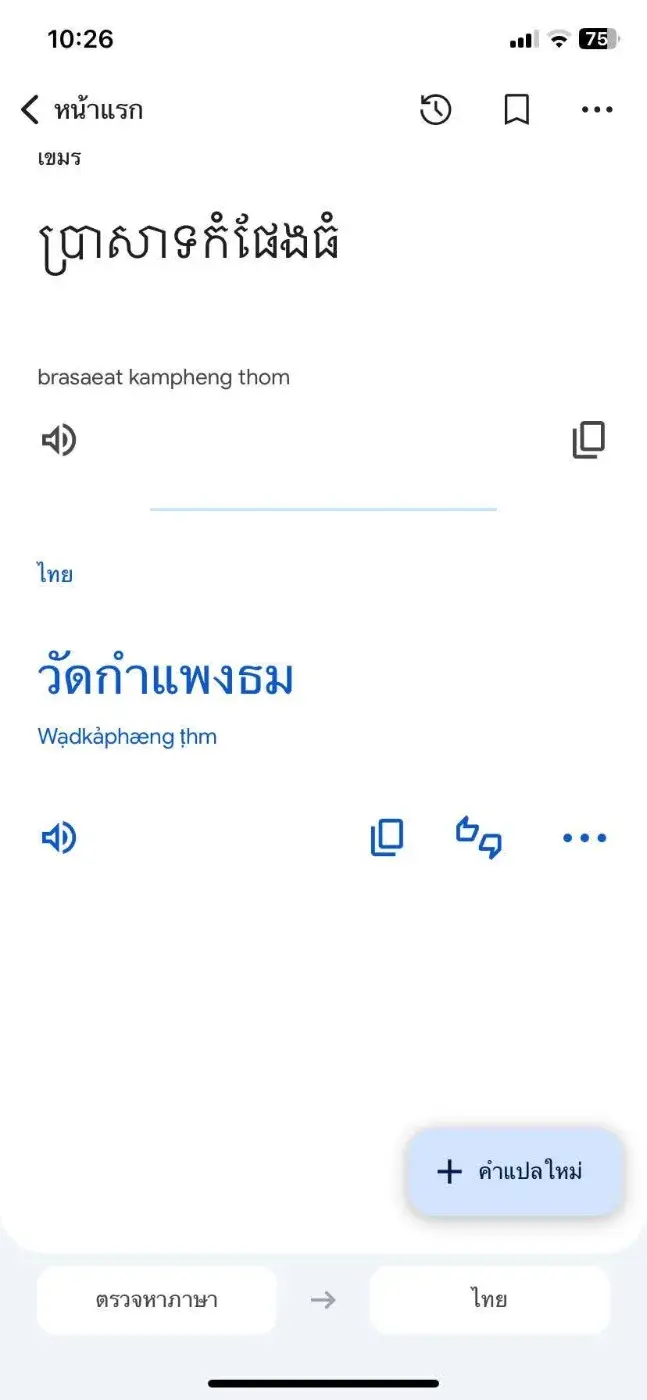Copy the Thai translation

pyautogui.click(x=387, y=838)
